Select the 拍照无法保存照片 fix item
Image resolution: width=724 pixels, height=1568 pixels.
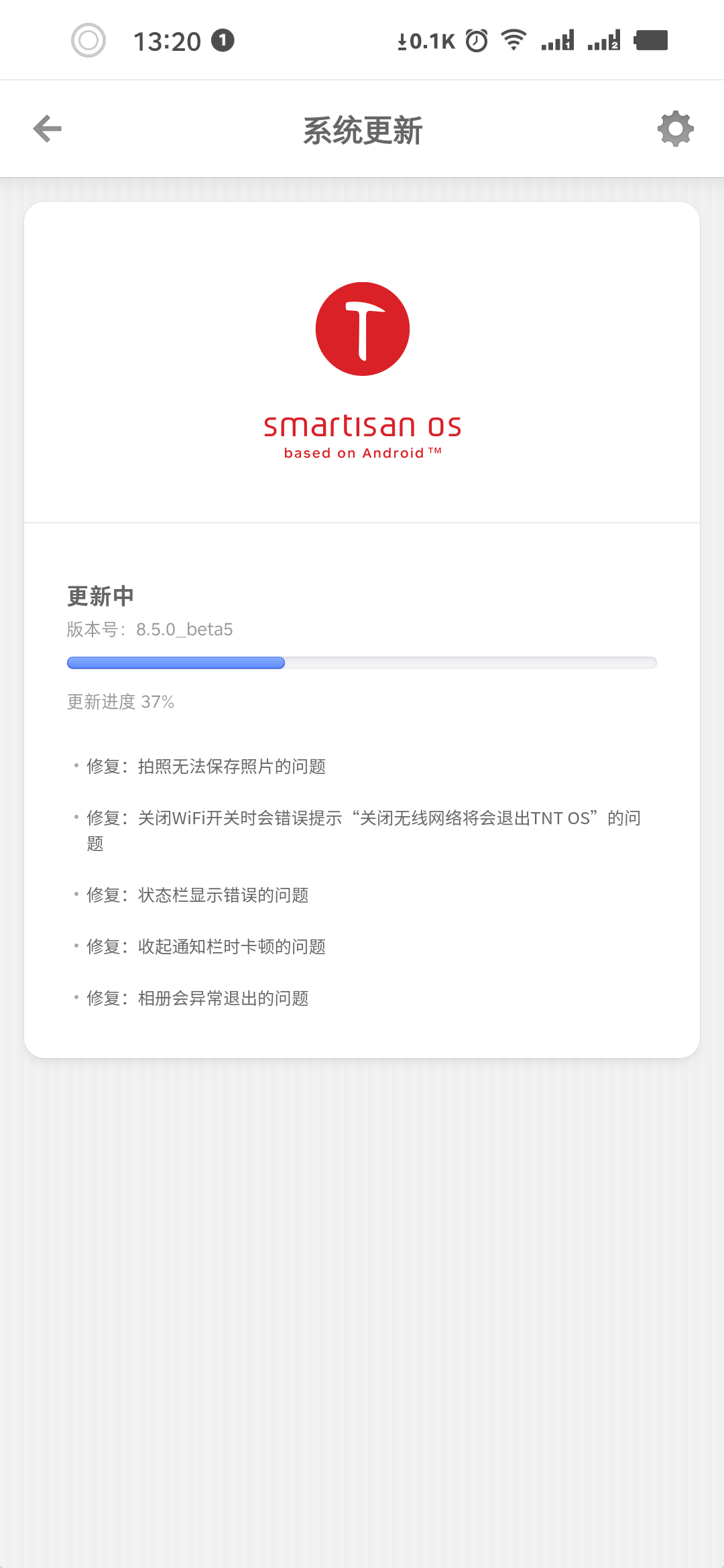coord(206,767)
